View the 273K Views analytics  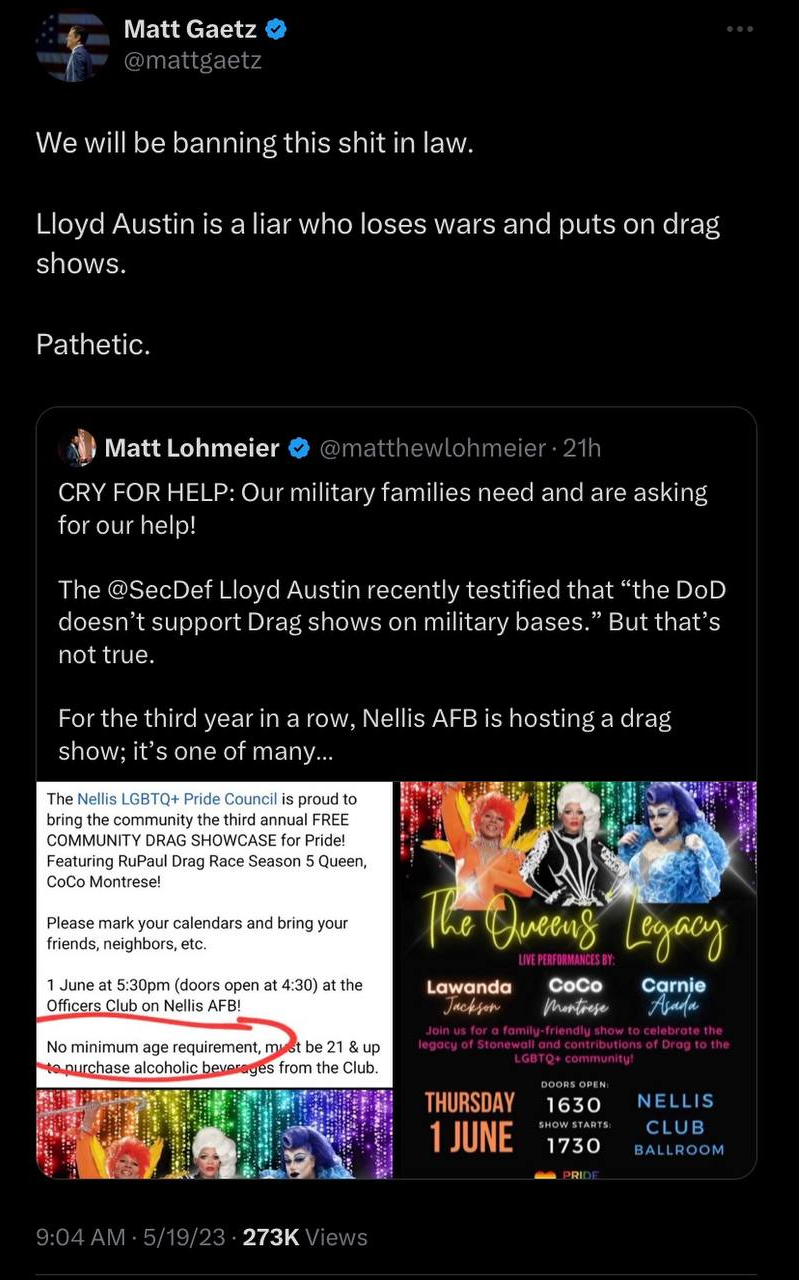[x=305, y=1237]
